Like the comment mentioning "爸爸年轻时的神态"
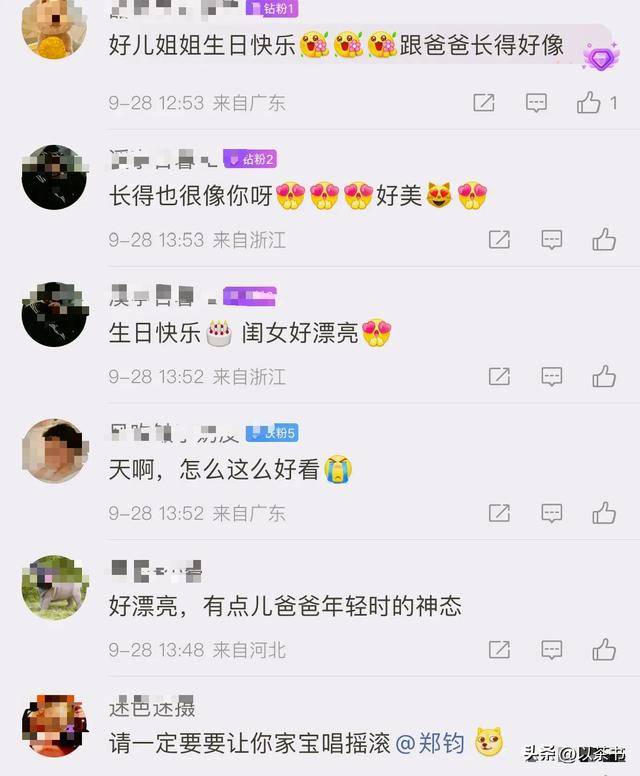This screenshot has height=776, width=640. tap(603, 650)
